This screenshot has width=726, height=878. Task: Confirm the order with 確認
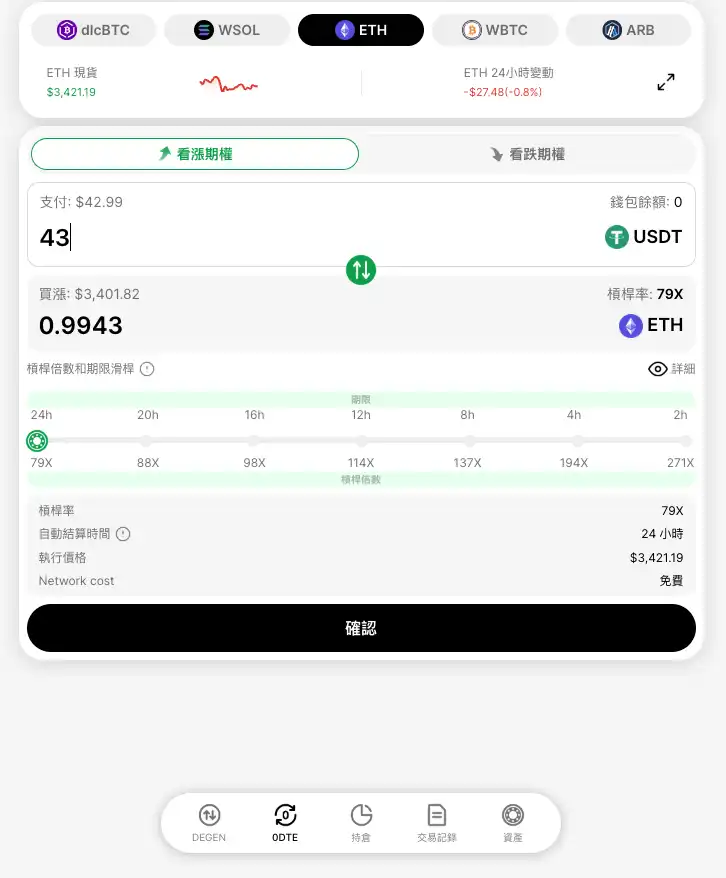361,628
